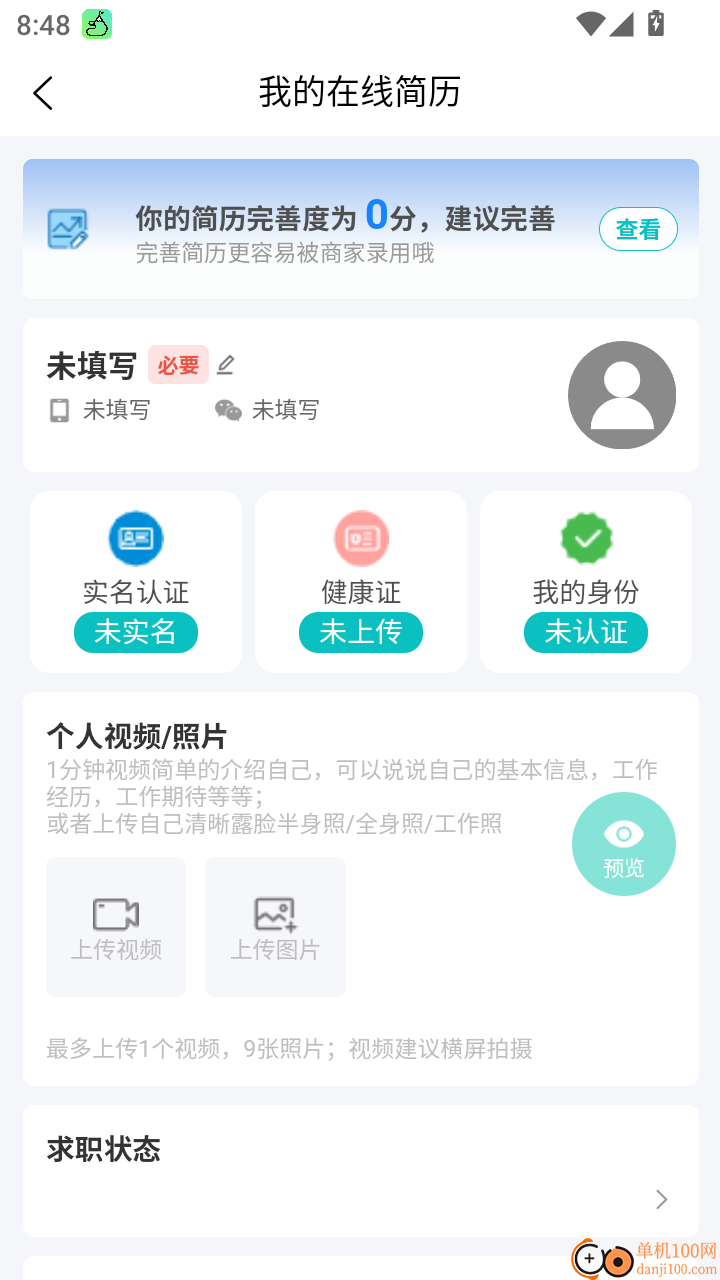Open preview with the 预览 eye toggle

[623, 843]
